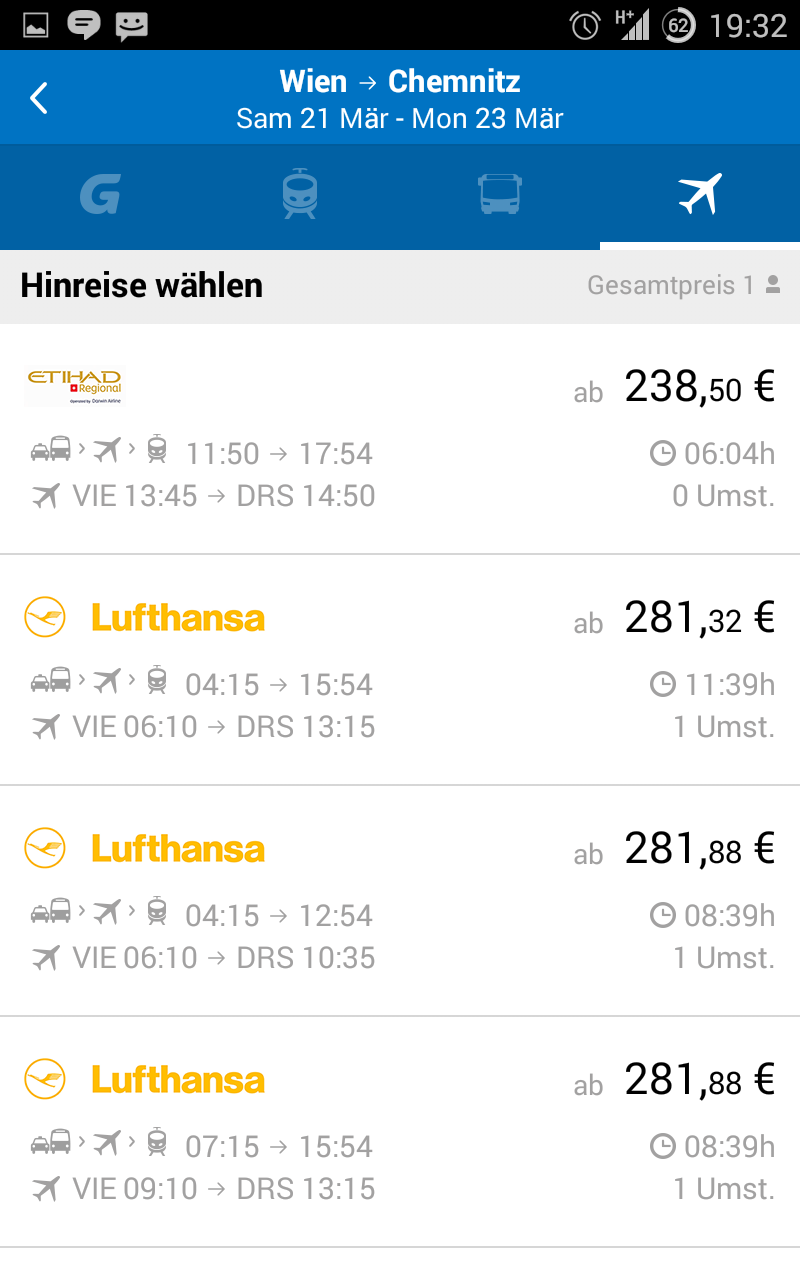Image resolution: width=800 pixels, height=1280 pixels.
Task: Switch to the GoEuro overview tab
Action: 100,195
